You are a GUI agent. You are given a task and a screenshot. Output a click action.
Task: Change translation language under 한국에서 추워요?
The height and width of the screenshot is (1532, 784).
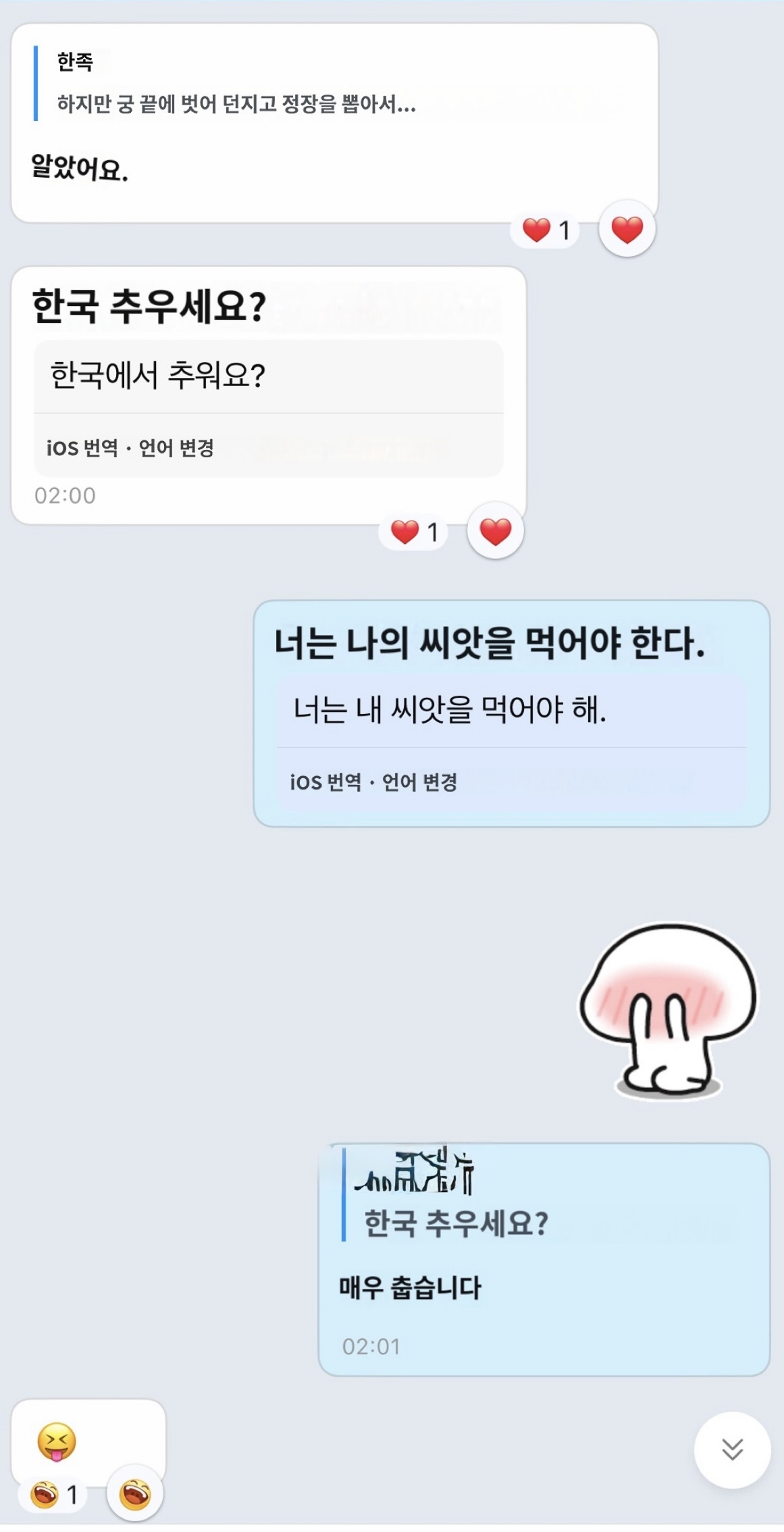point(176,448)
